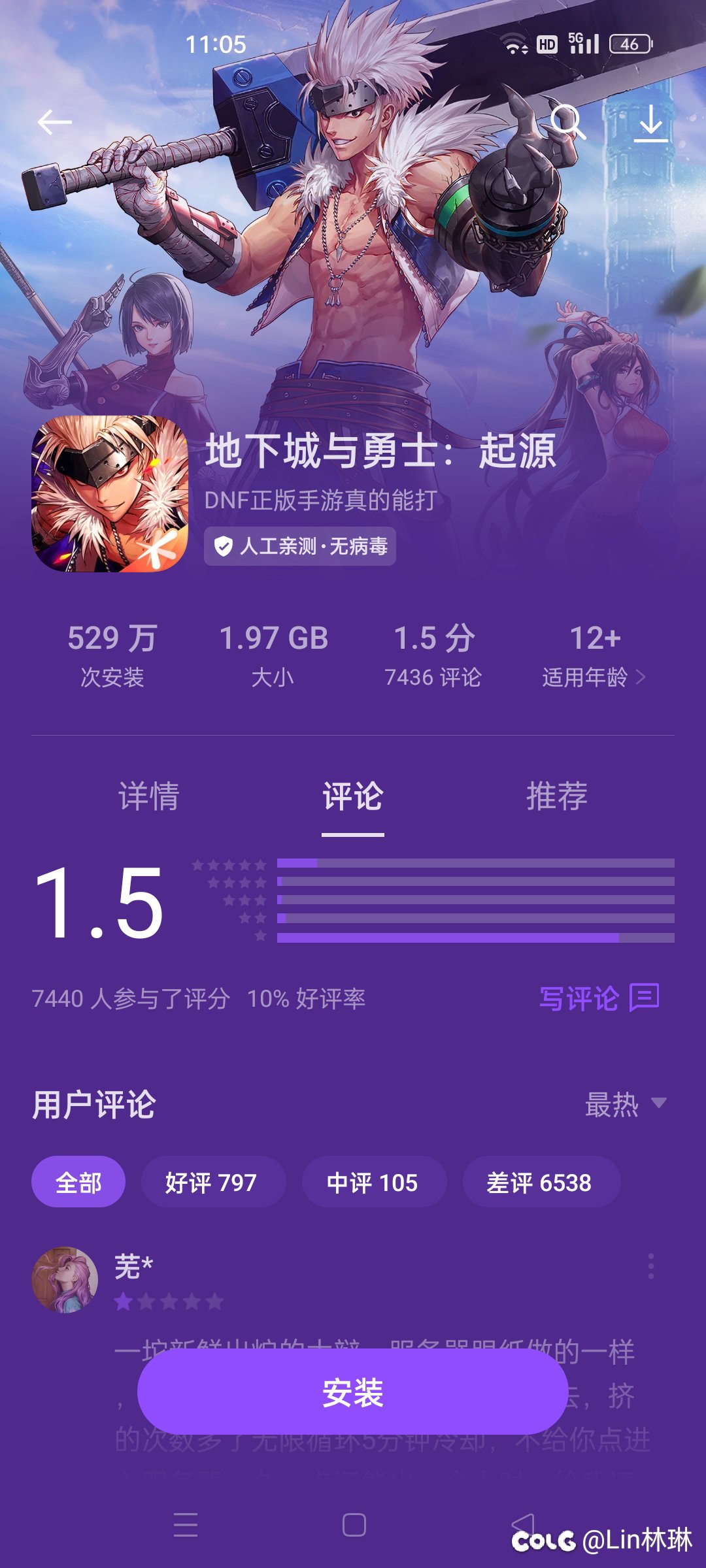The height and width of the screenshot is (1568, 706).
Task: Switch to the 详情 tab
Action: coord(148,796)
